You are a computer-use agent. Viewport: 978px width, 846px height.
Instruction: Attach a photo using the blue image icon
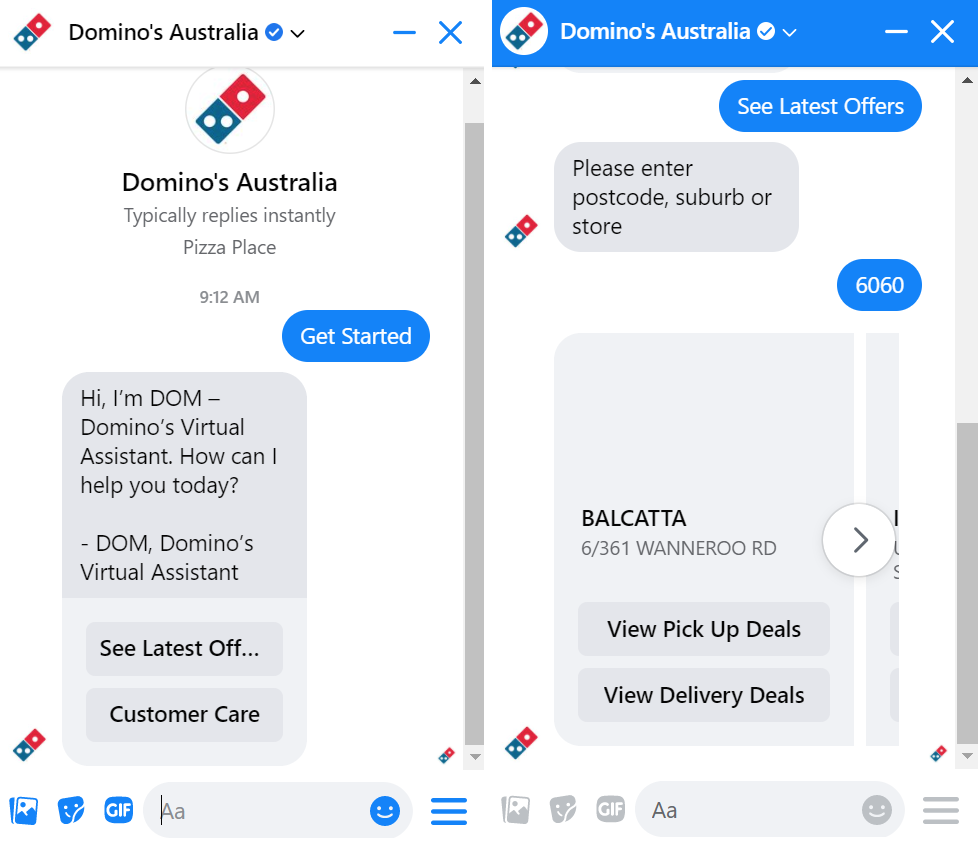pyautogui.click(x=24, y=810)
